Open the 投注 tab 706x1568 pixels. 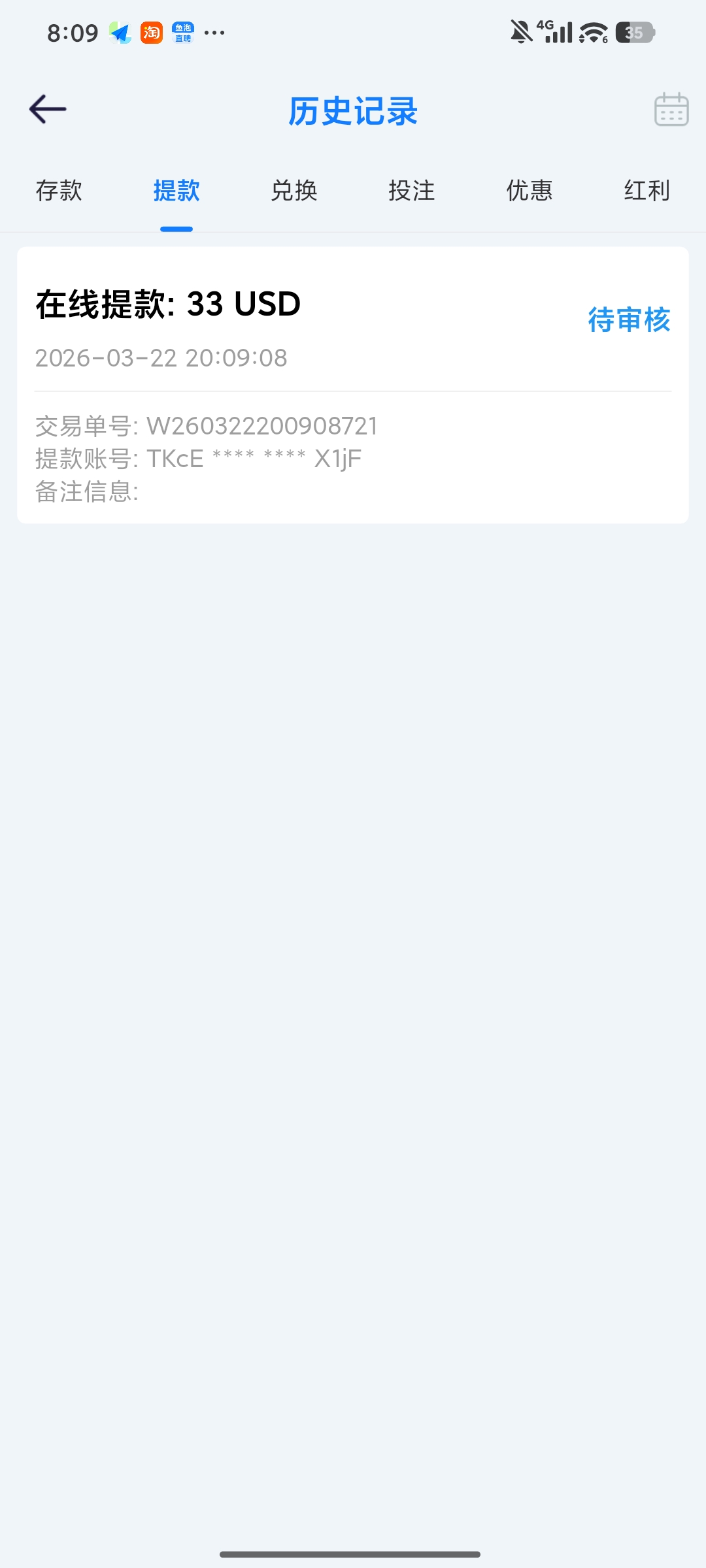click(412, 191)
